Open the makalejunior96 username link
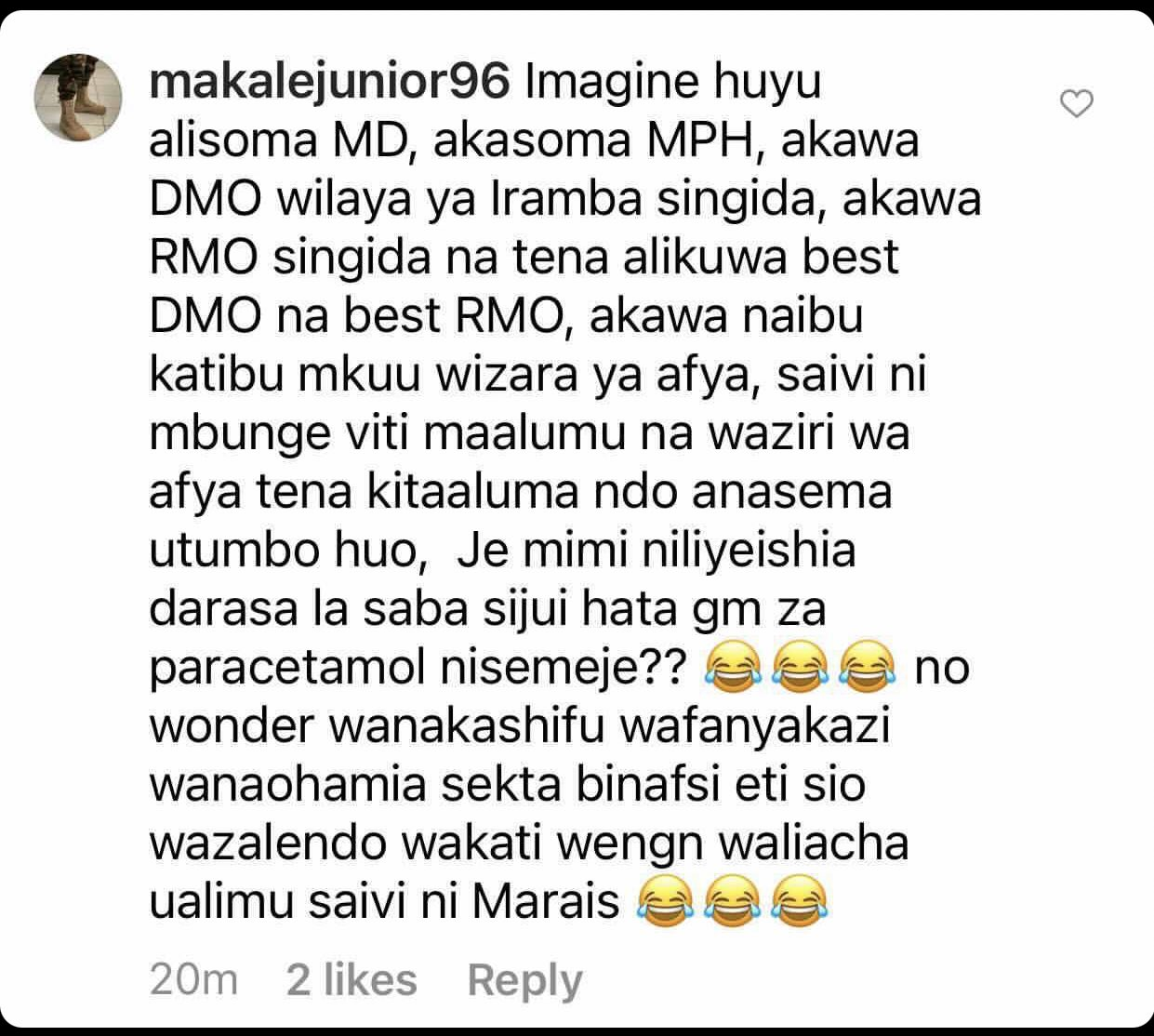 pos(328,83)
